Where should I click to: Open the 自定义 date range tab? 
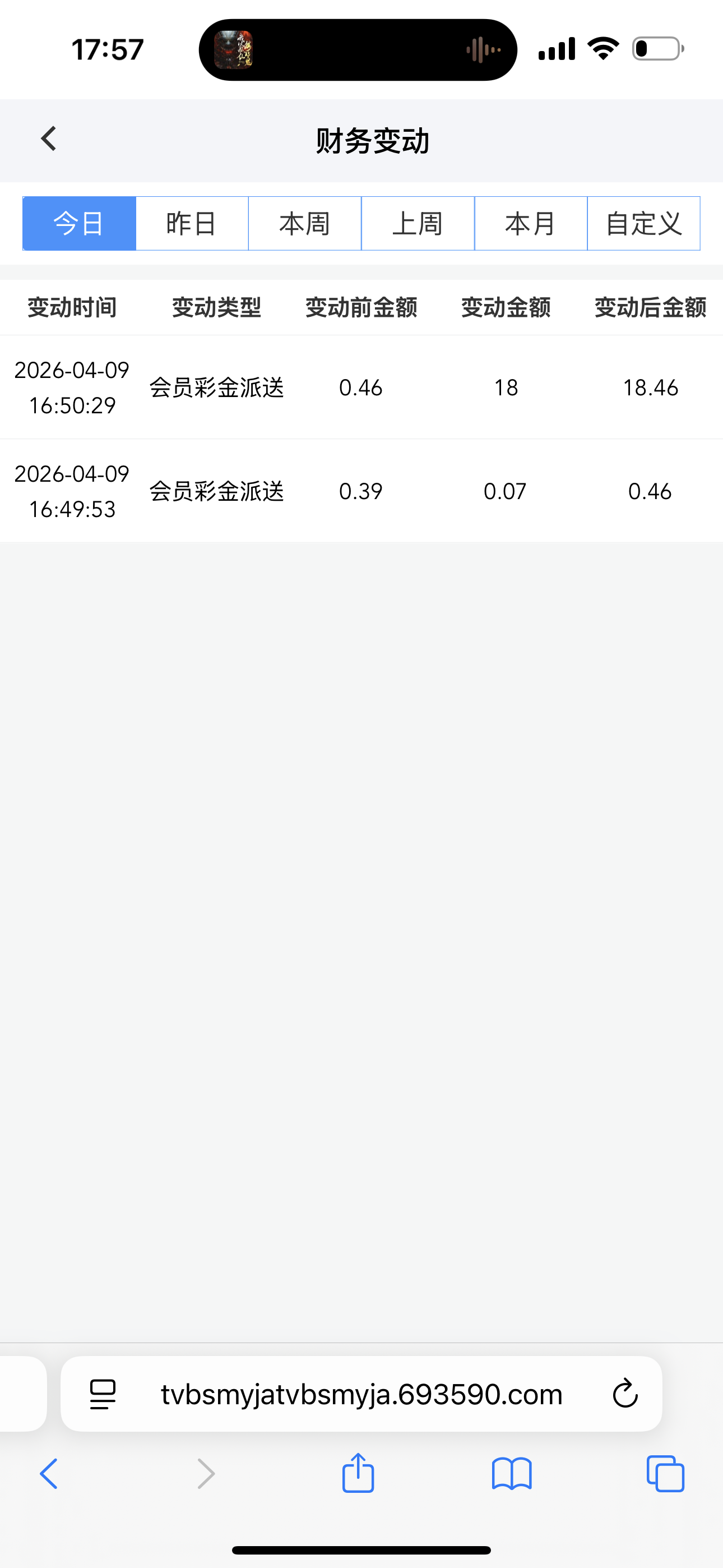(643, 223)
